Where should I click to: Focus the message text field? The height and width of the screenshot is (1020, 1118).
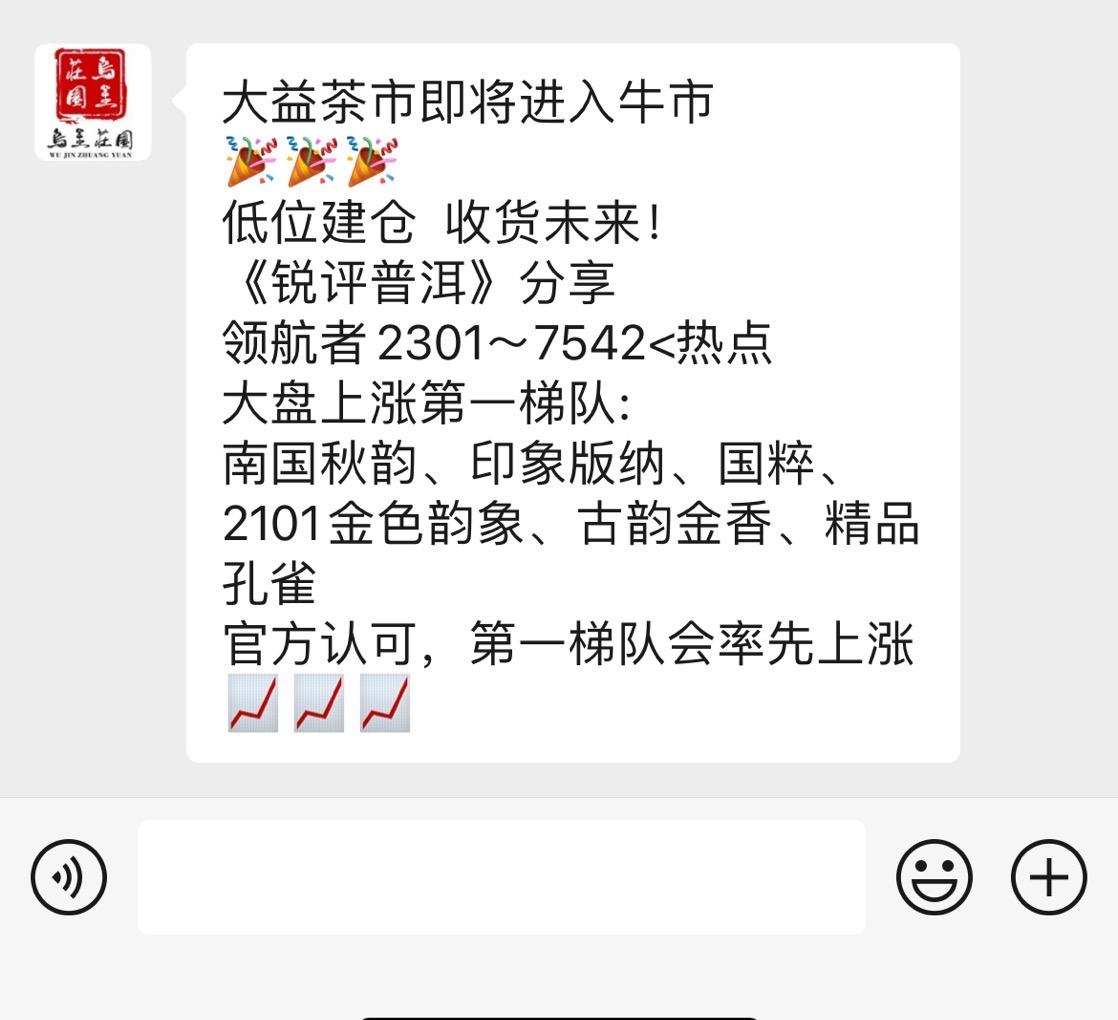point(501,877)
